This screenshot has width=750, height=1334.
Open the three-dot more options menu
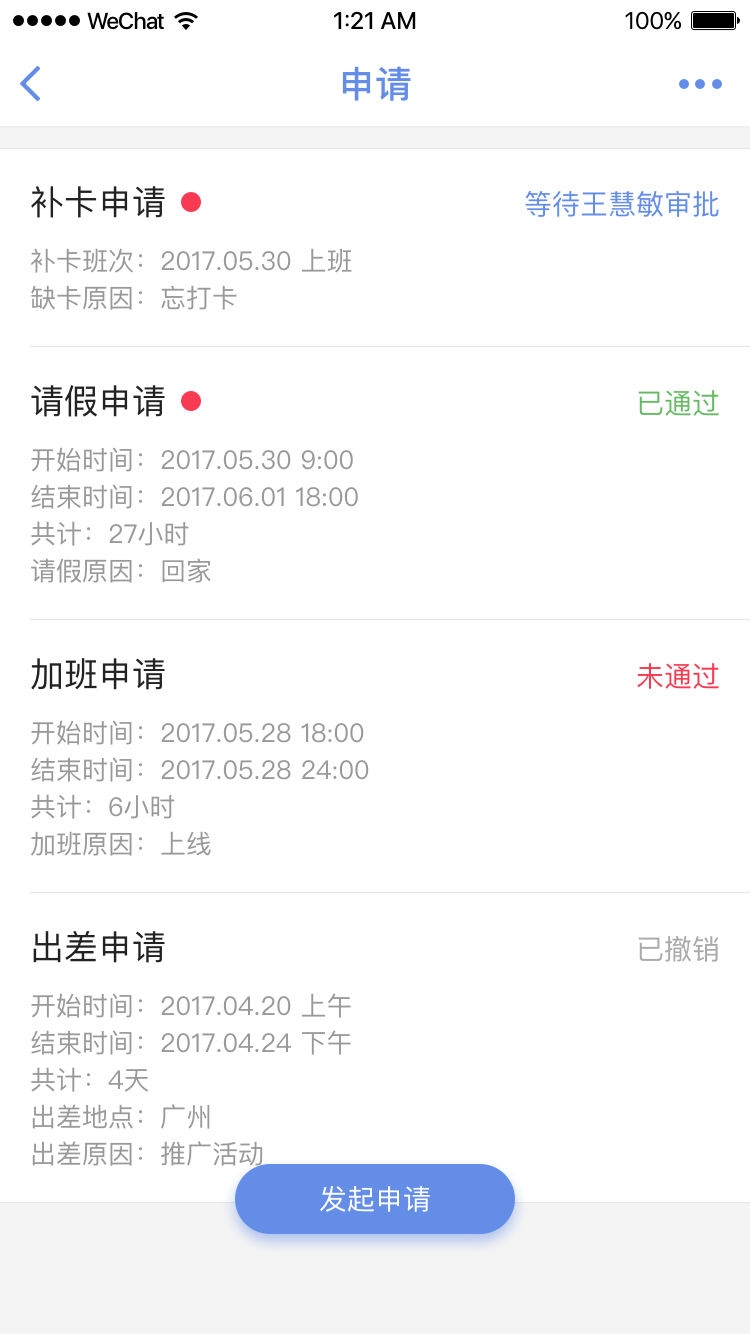pos(700,84)
